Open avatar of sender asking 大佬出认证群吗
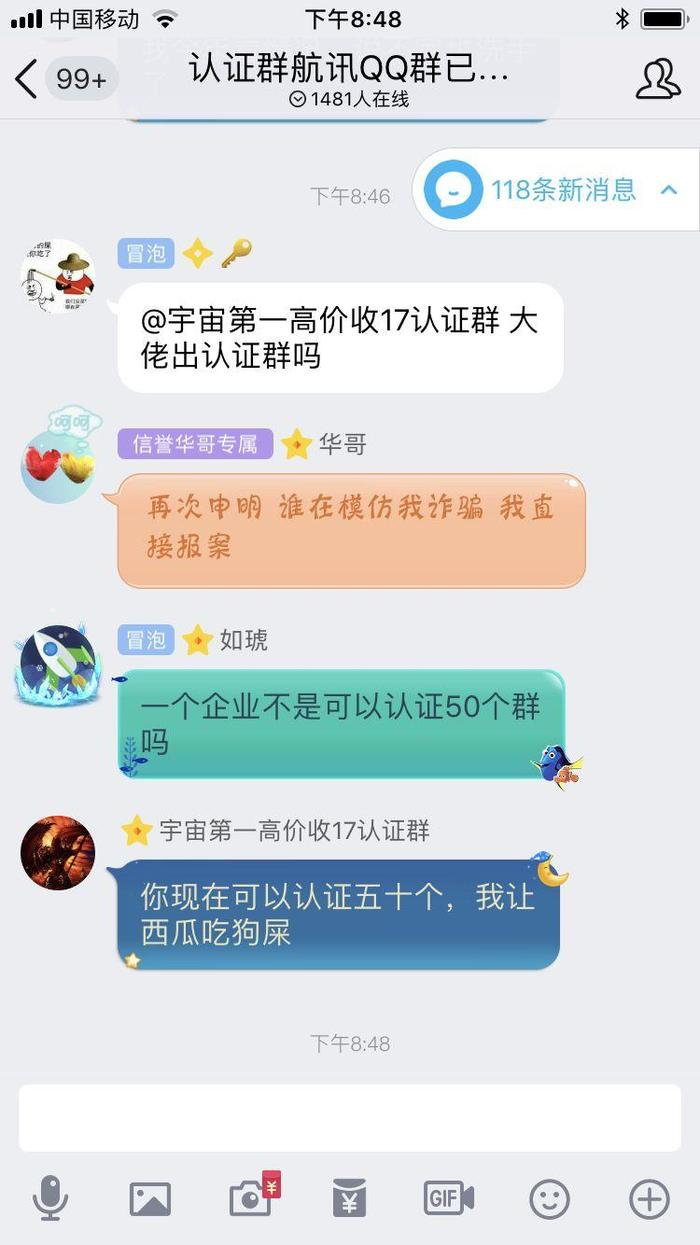Screen dimensions: 700x1245 point(58,276)
